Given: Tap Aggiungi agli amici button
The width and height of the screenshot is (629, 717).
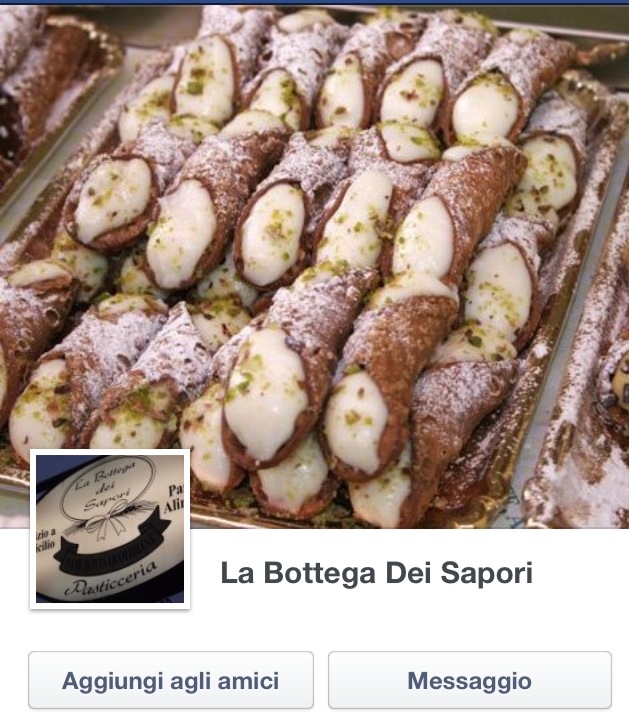Looking at the screenshot, I should click(170, 681).
